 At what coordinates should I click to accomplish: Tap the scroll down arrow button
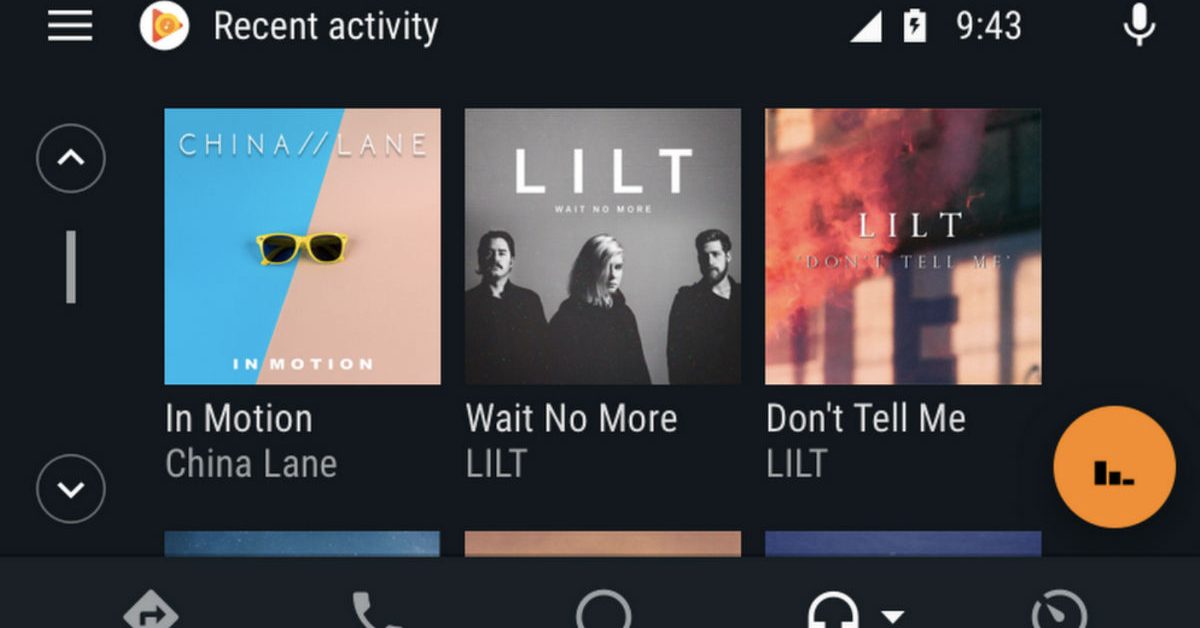tap(70, 489)
